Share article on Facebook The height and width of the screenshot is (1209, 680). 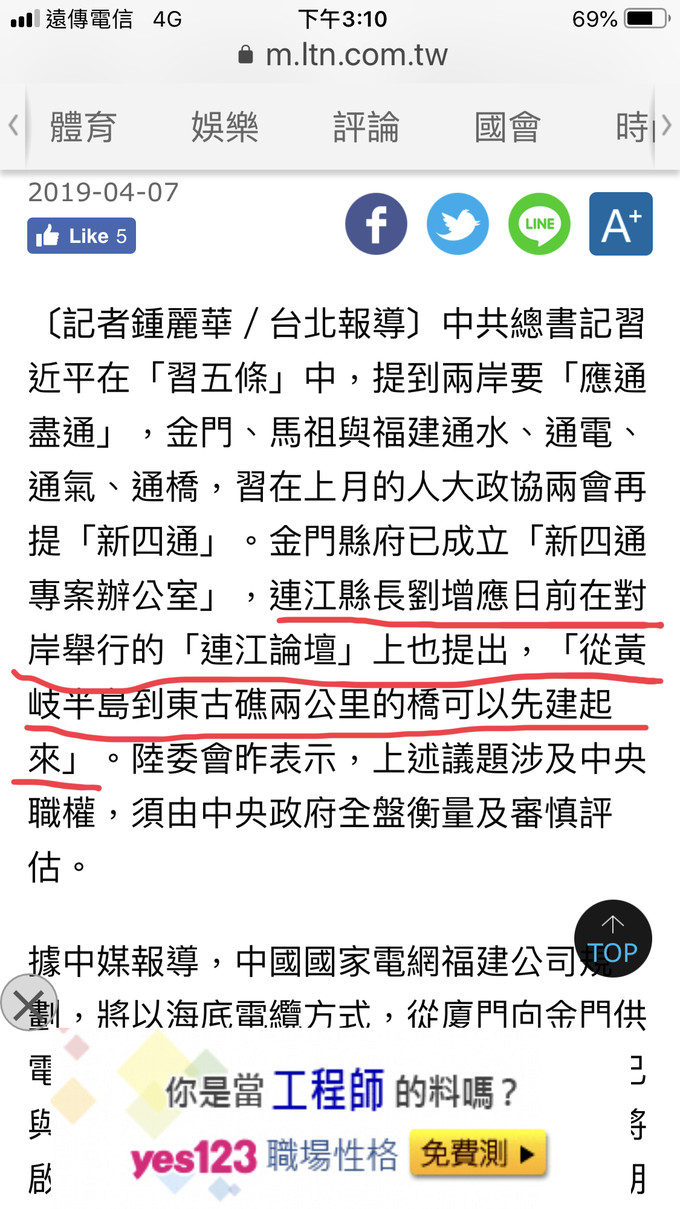pos(376,224)
